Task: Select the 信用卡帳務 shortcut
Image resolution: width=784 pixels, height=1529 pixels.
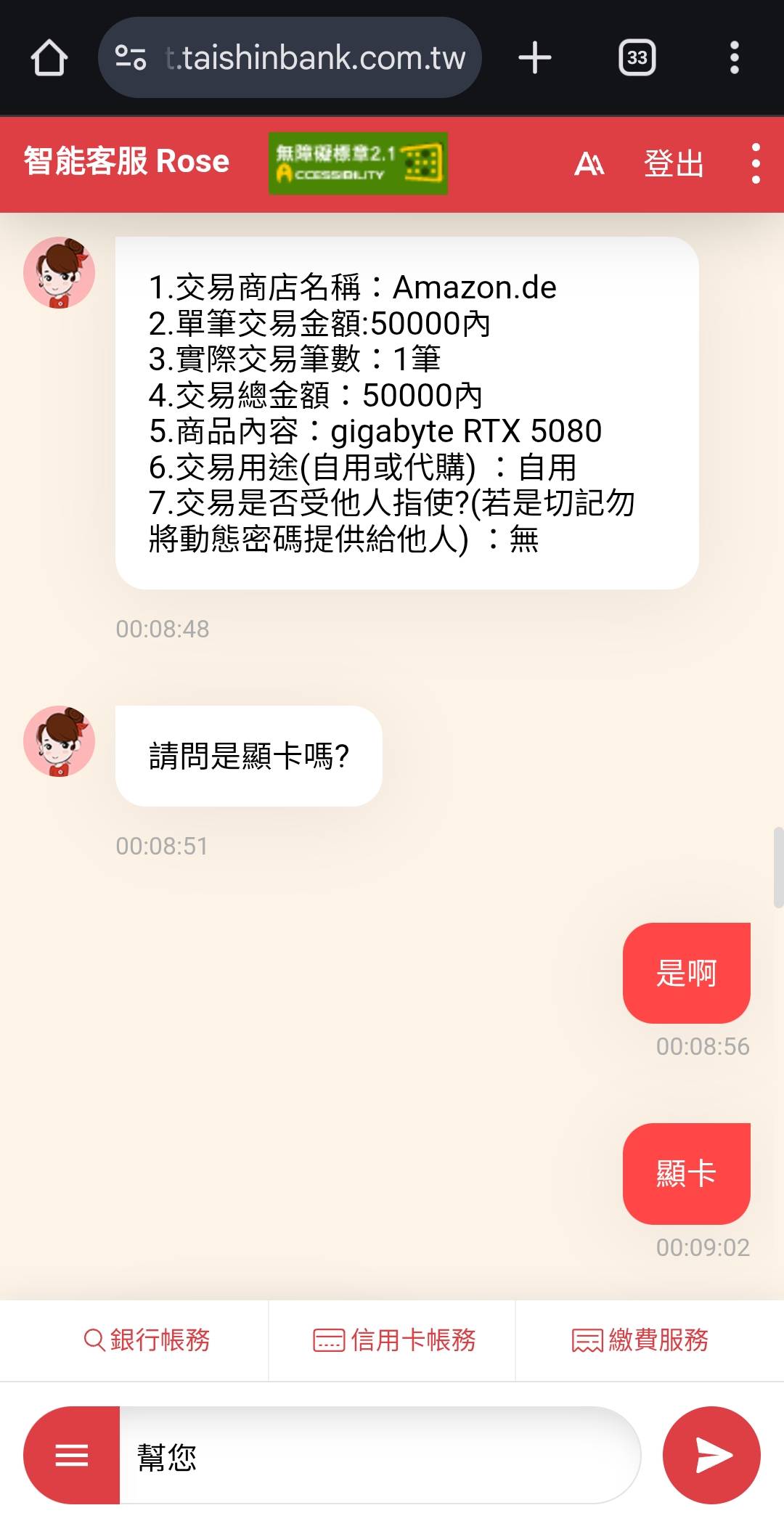Action: coord(394,1340)
